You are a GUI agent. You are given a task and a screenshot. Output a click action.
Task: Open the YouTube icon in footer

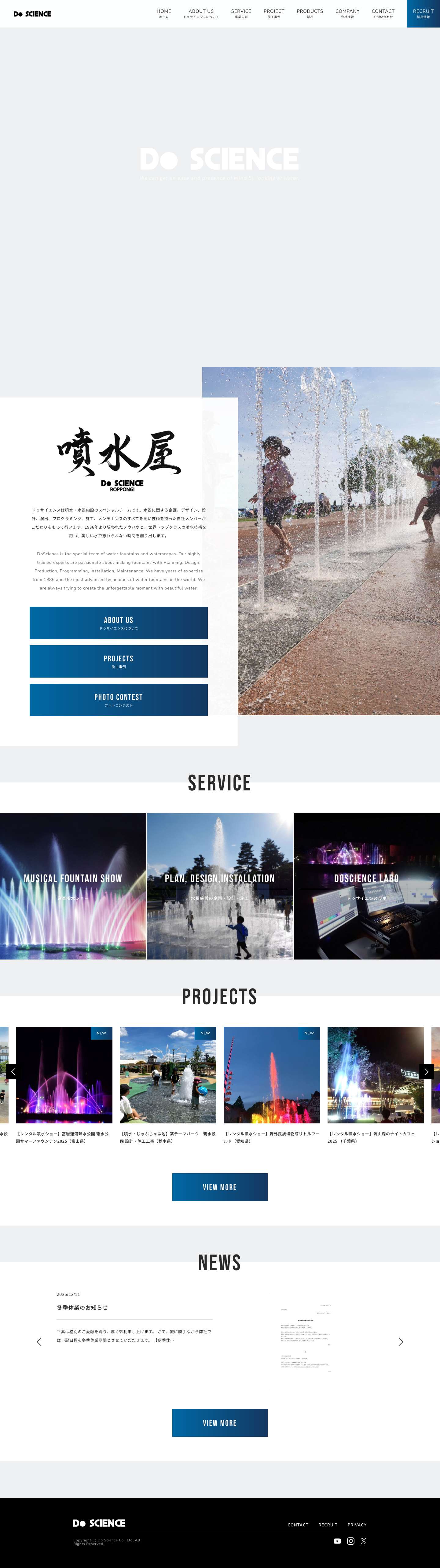tap(337, 1540)
